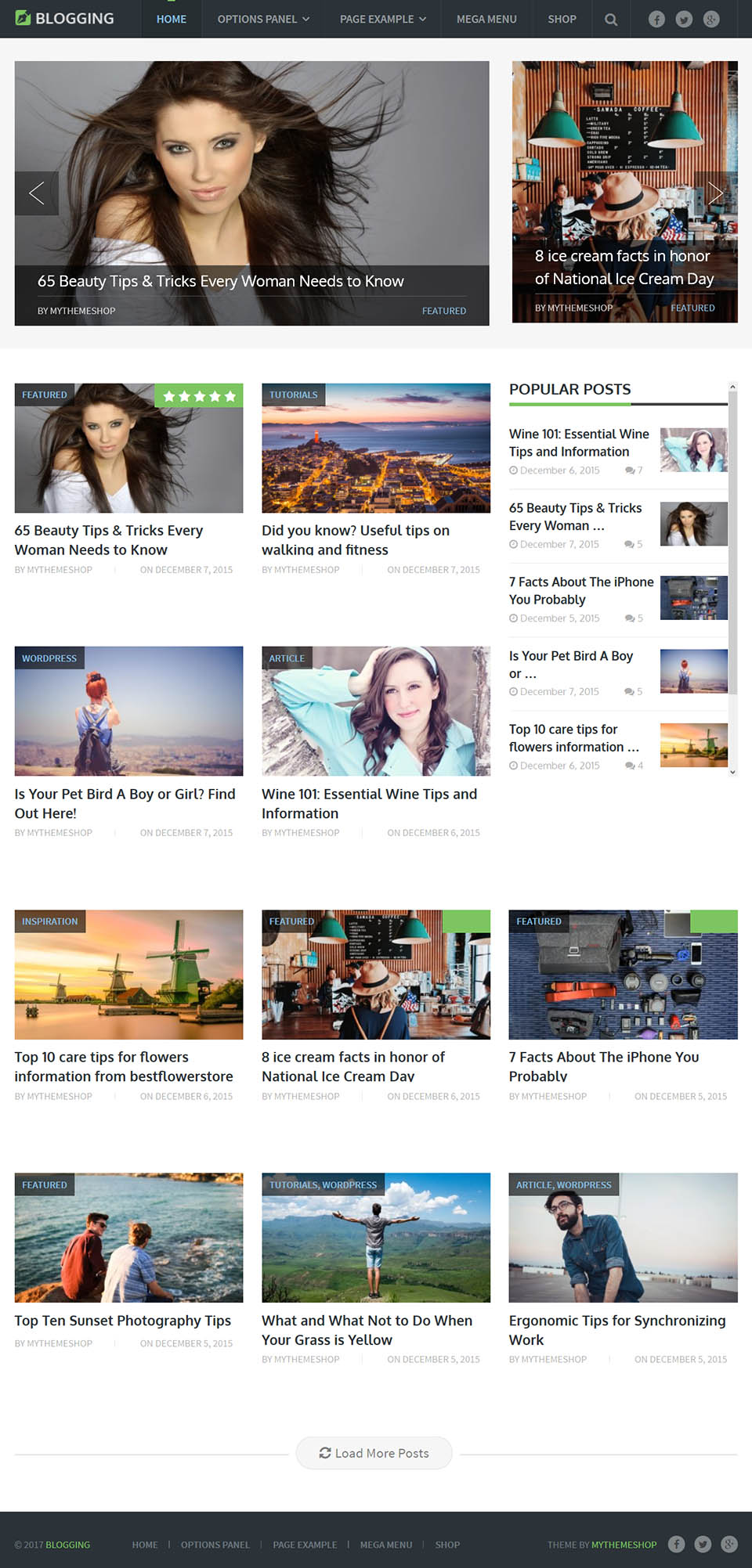Viewport: 752px width, 1568px height.
Task: Open the Twitter icon in the header
Action: click(x=684, y=20)
